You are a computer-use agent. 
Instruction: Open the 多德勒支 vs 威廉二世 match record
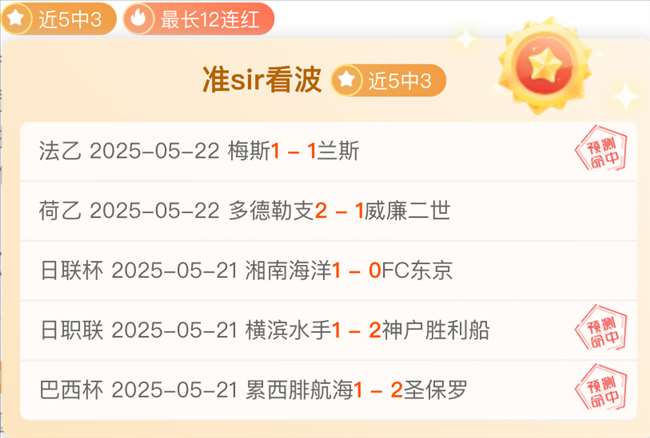coord(300,211)
